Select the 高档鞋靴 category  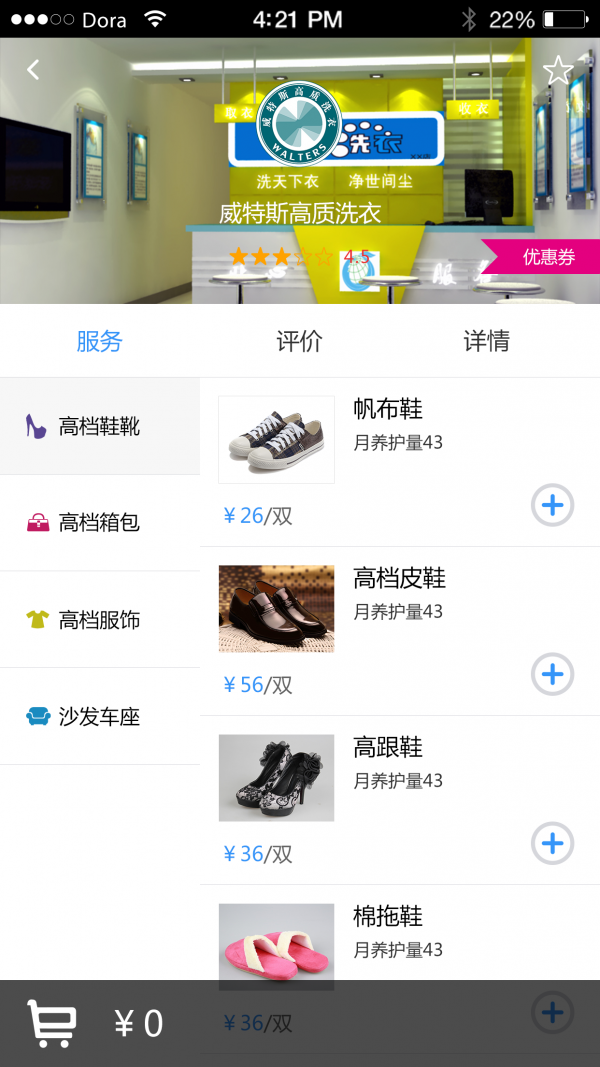point(99,427)
